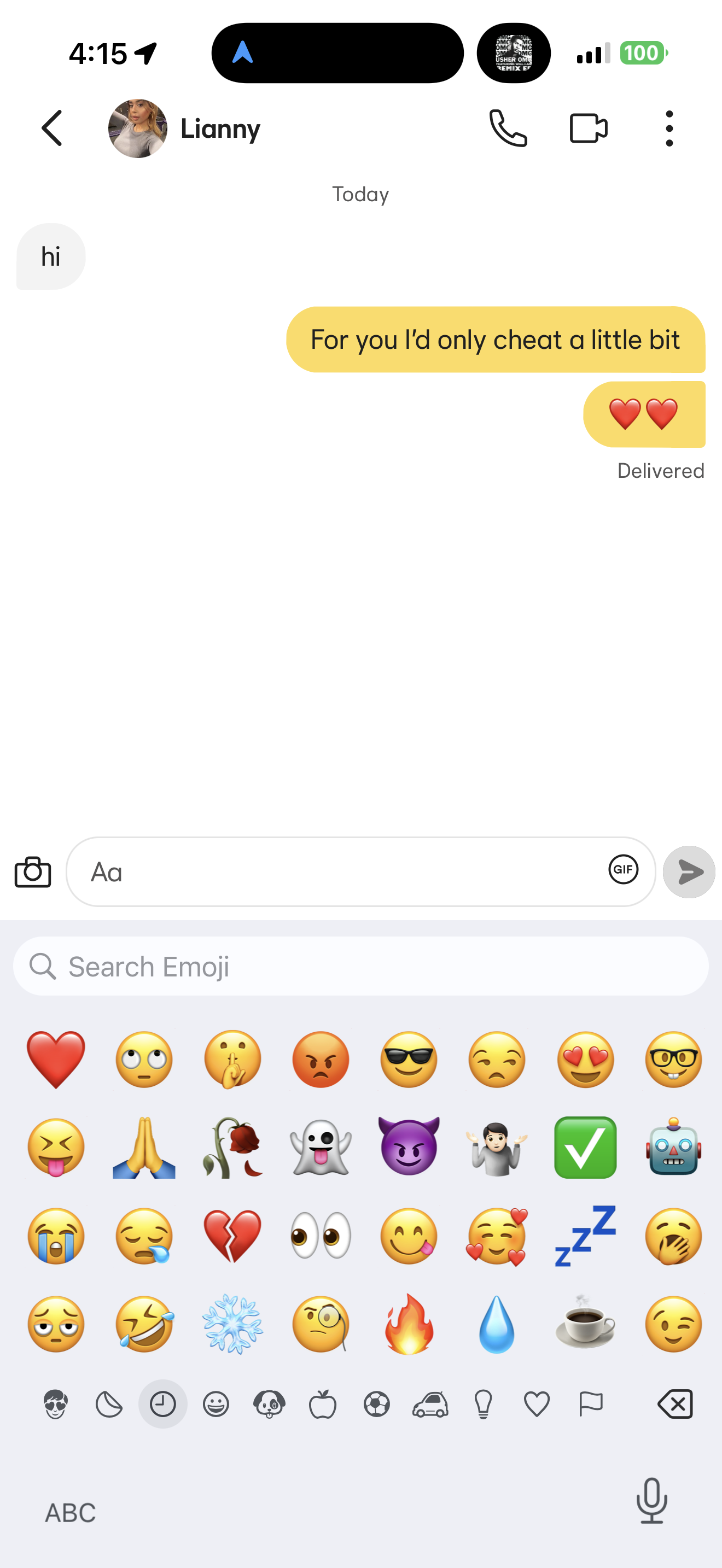Screen dimensions: 722x1568
Task: Insert the red heart emoji
Action: (56, 1060)
